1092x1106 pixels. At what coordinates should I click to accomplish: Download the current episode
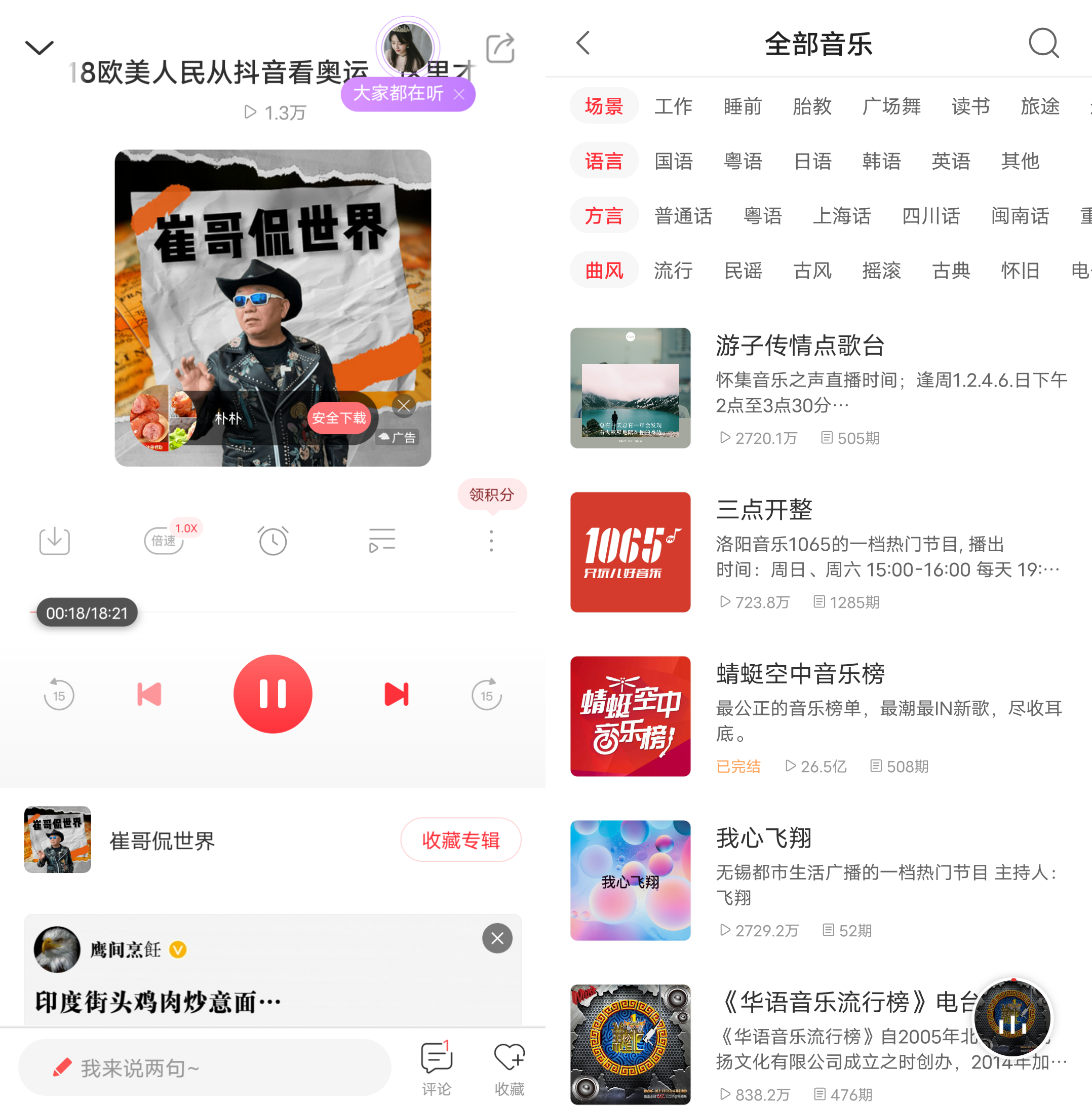pos(54,541)
